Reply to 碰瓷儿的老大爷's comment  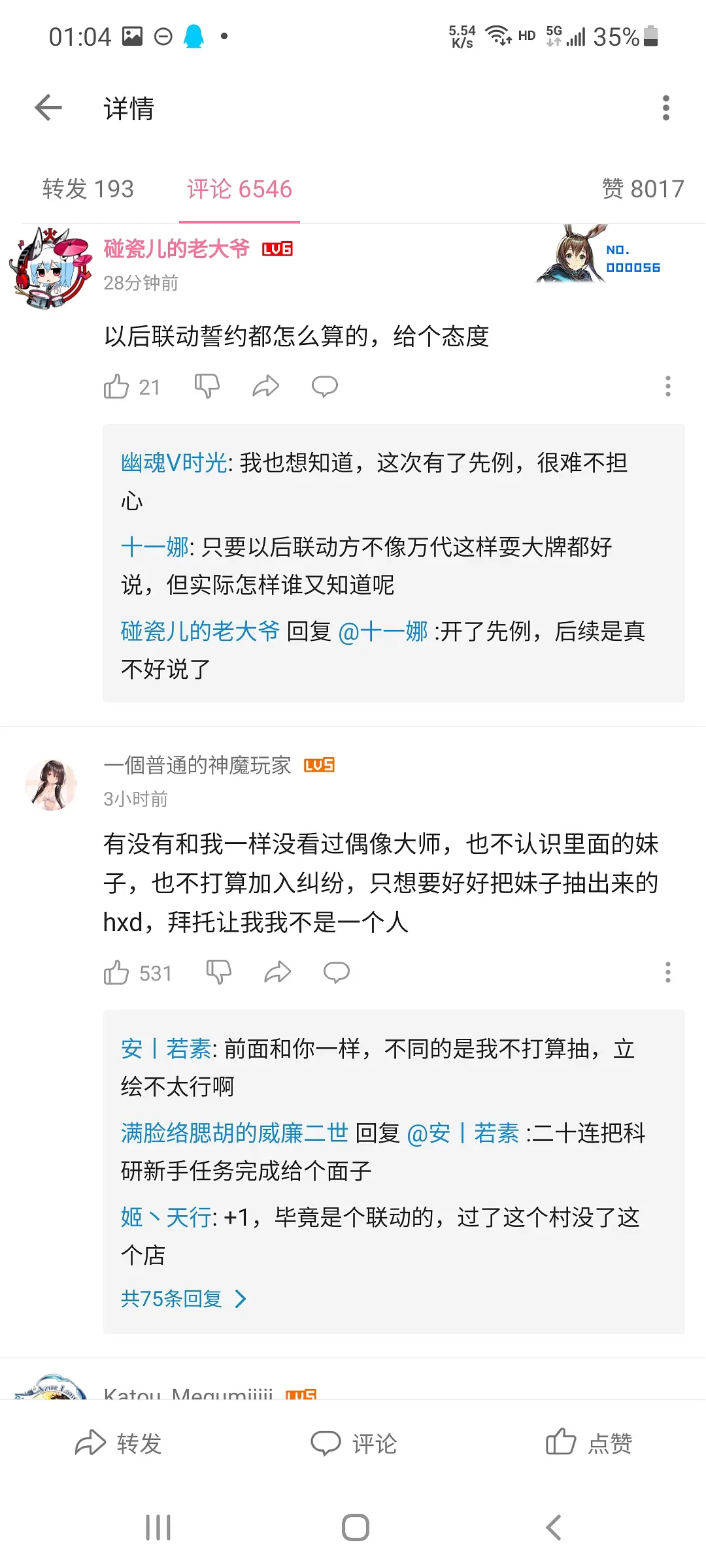pyautogui.click(x=324, y=387)
